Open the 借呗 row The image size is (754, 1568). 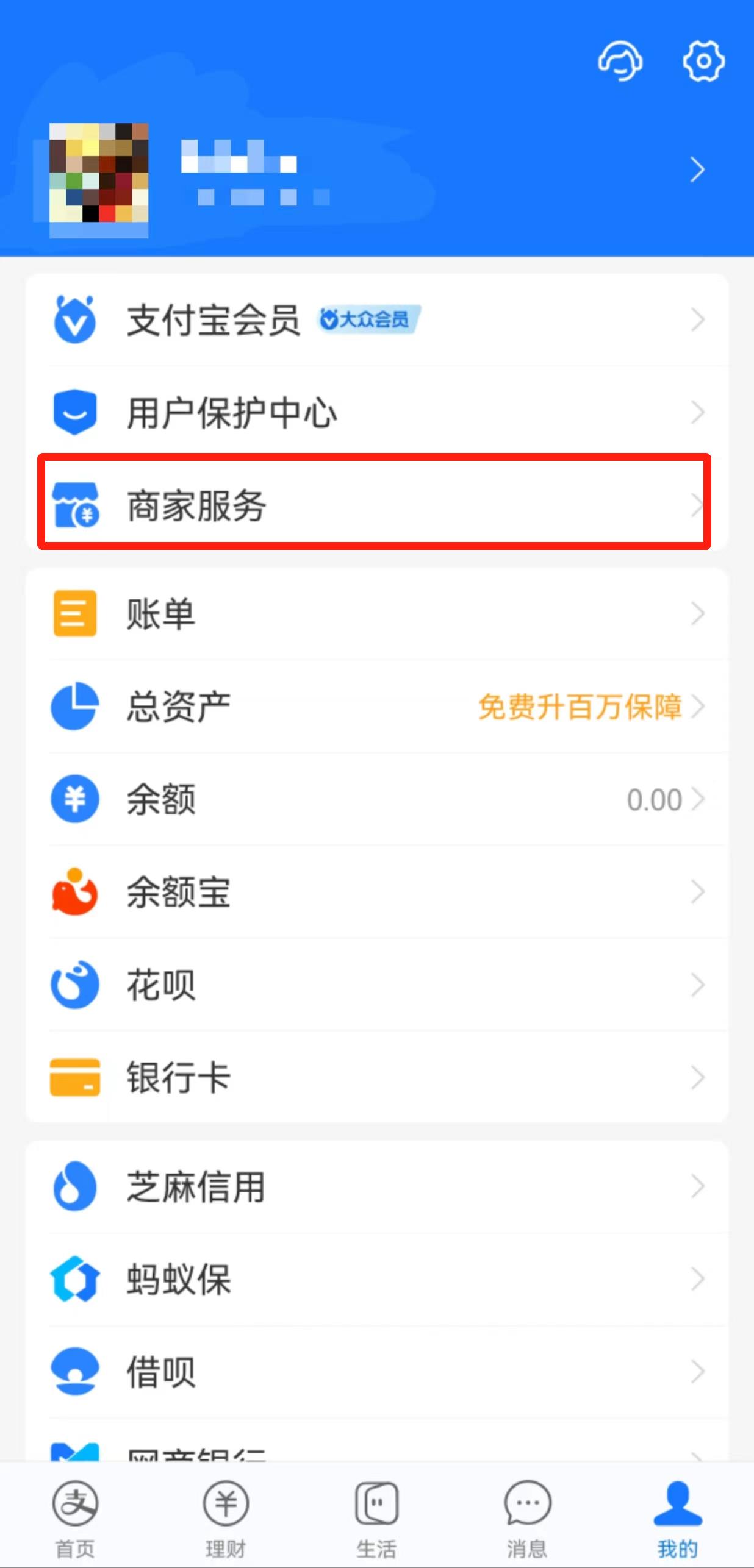pyautogui.click(x=377, y=1372)
